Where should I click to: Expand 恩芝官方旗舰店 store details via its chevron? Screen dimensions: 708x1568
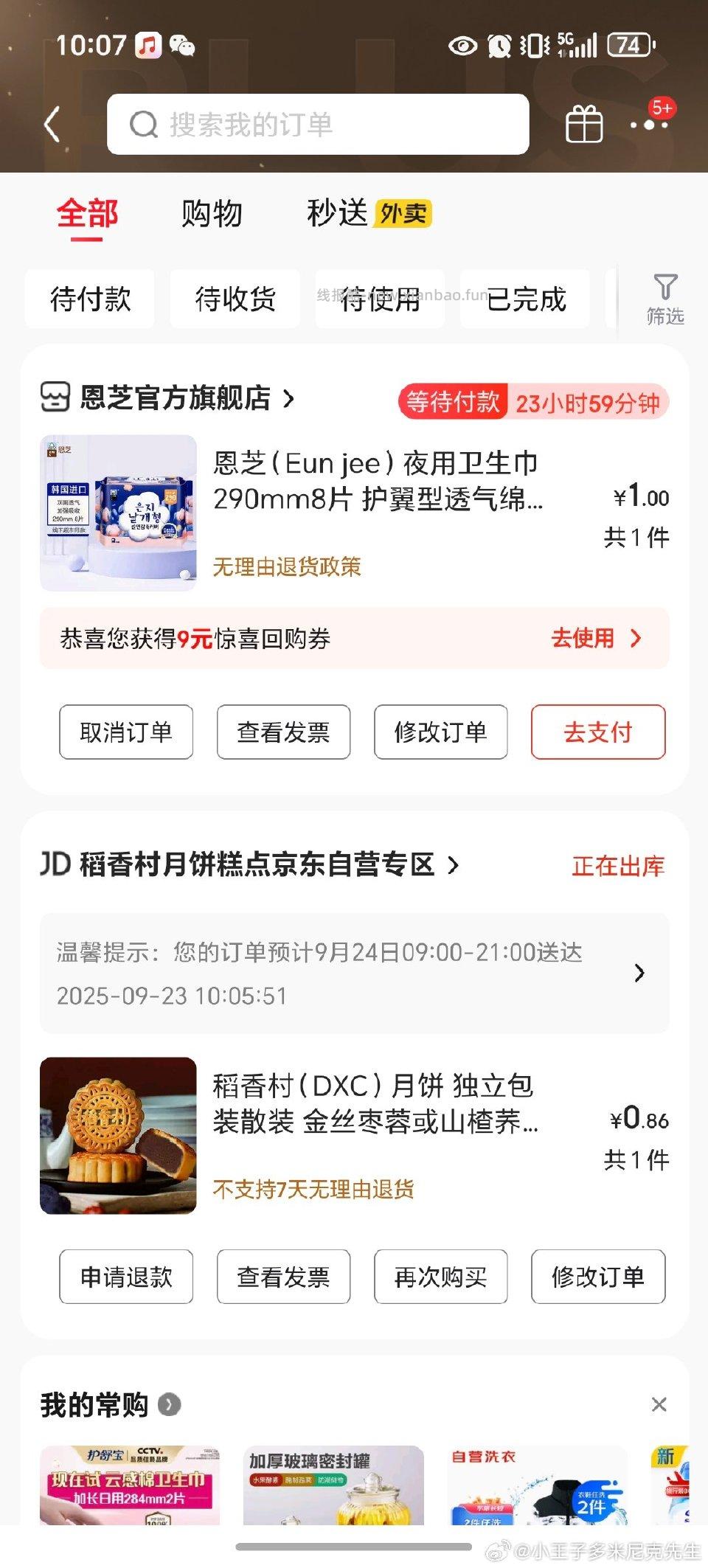(288, 399)
